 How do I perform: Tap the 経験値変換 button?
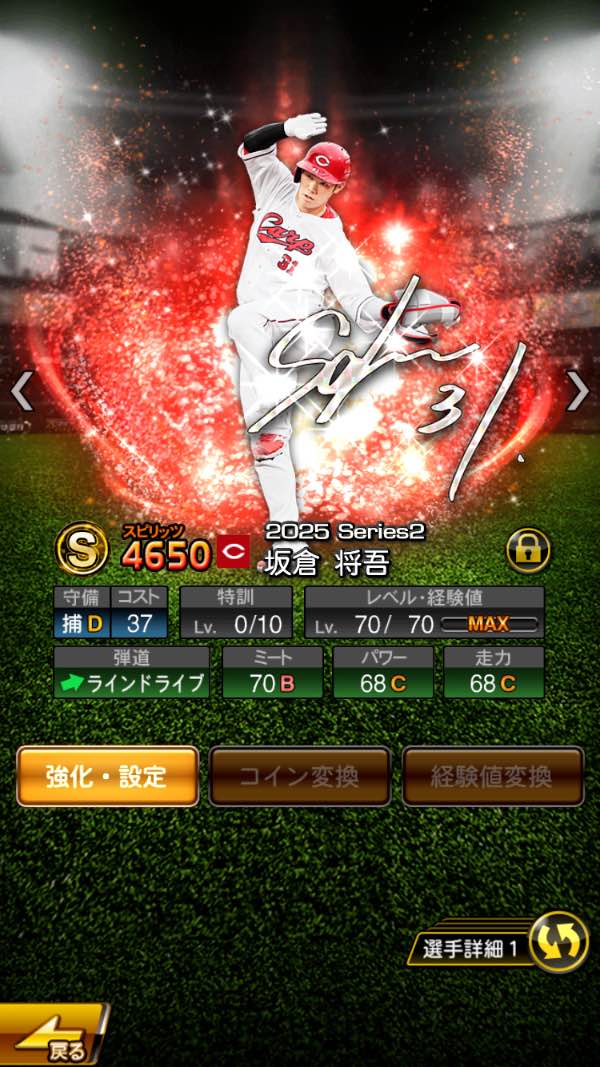pos(493,776)
